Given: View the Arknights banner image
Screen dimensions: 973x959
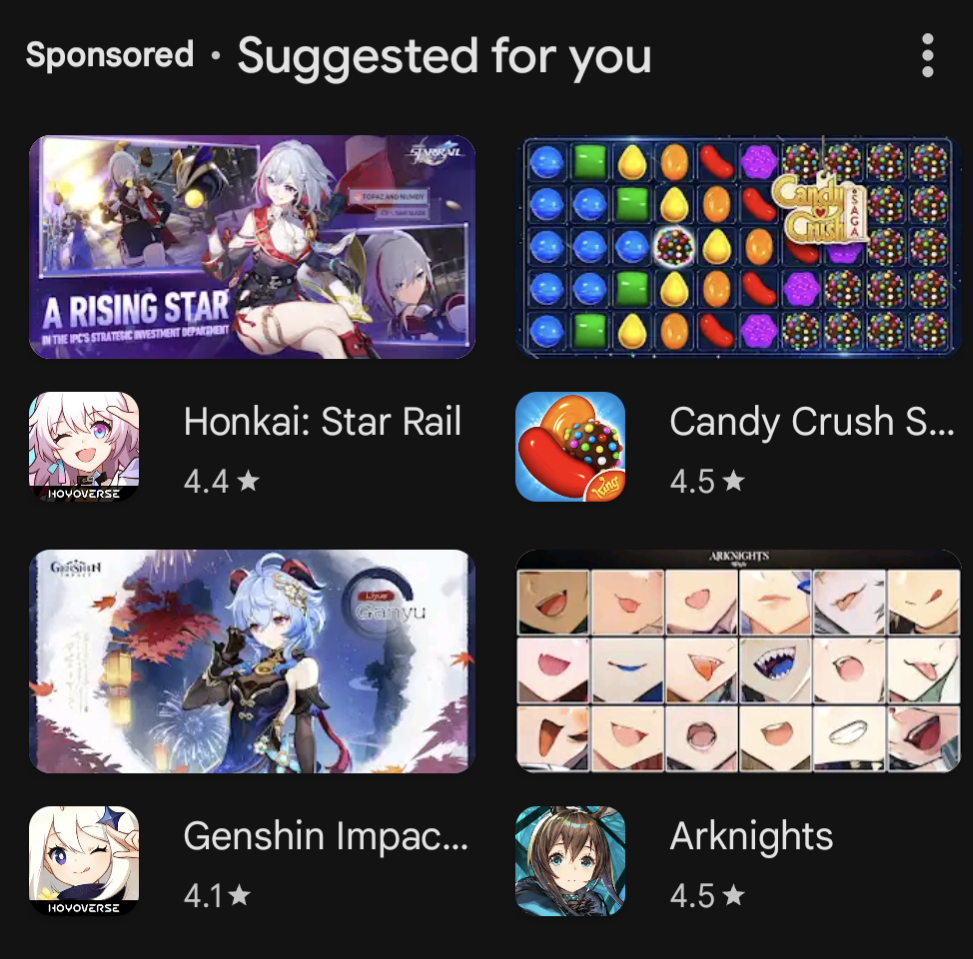Looking at the screenshot, I should (x=738, y=660).
